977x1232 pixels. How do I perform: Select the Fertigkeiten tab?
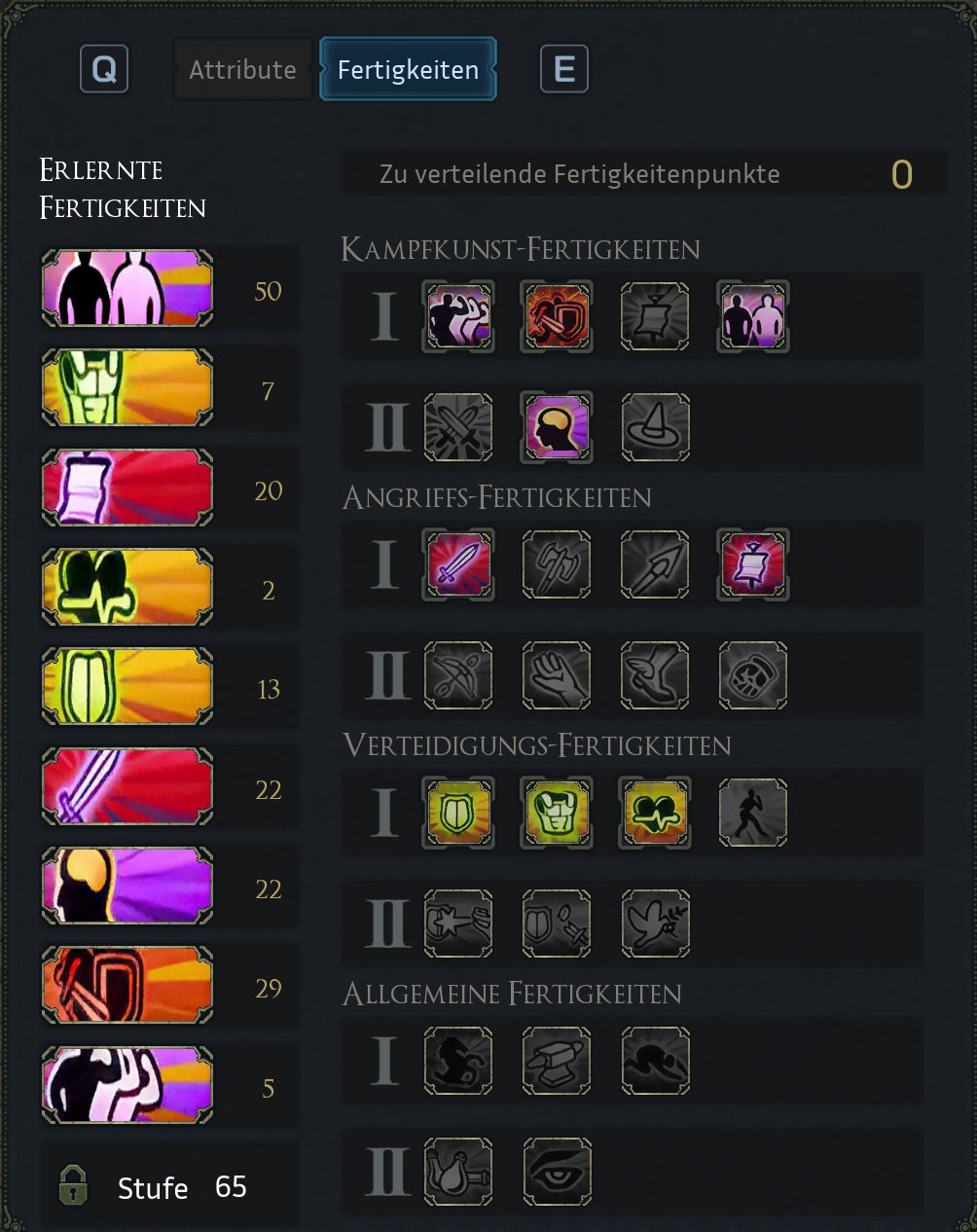[408, 70]
